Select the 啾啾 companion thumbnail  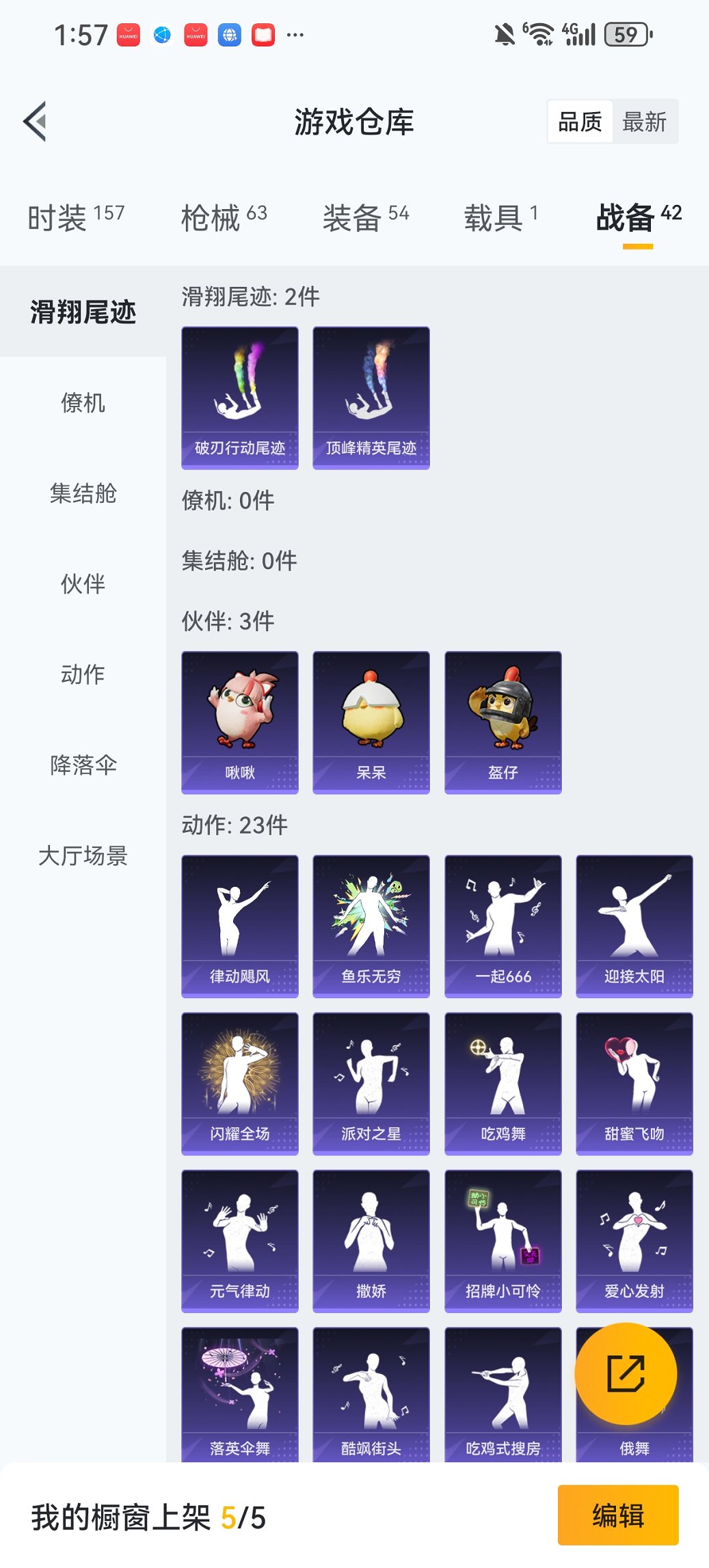[x=239, y=721]
